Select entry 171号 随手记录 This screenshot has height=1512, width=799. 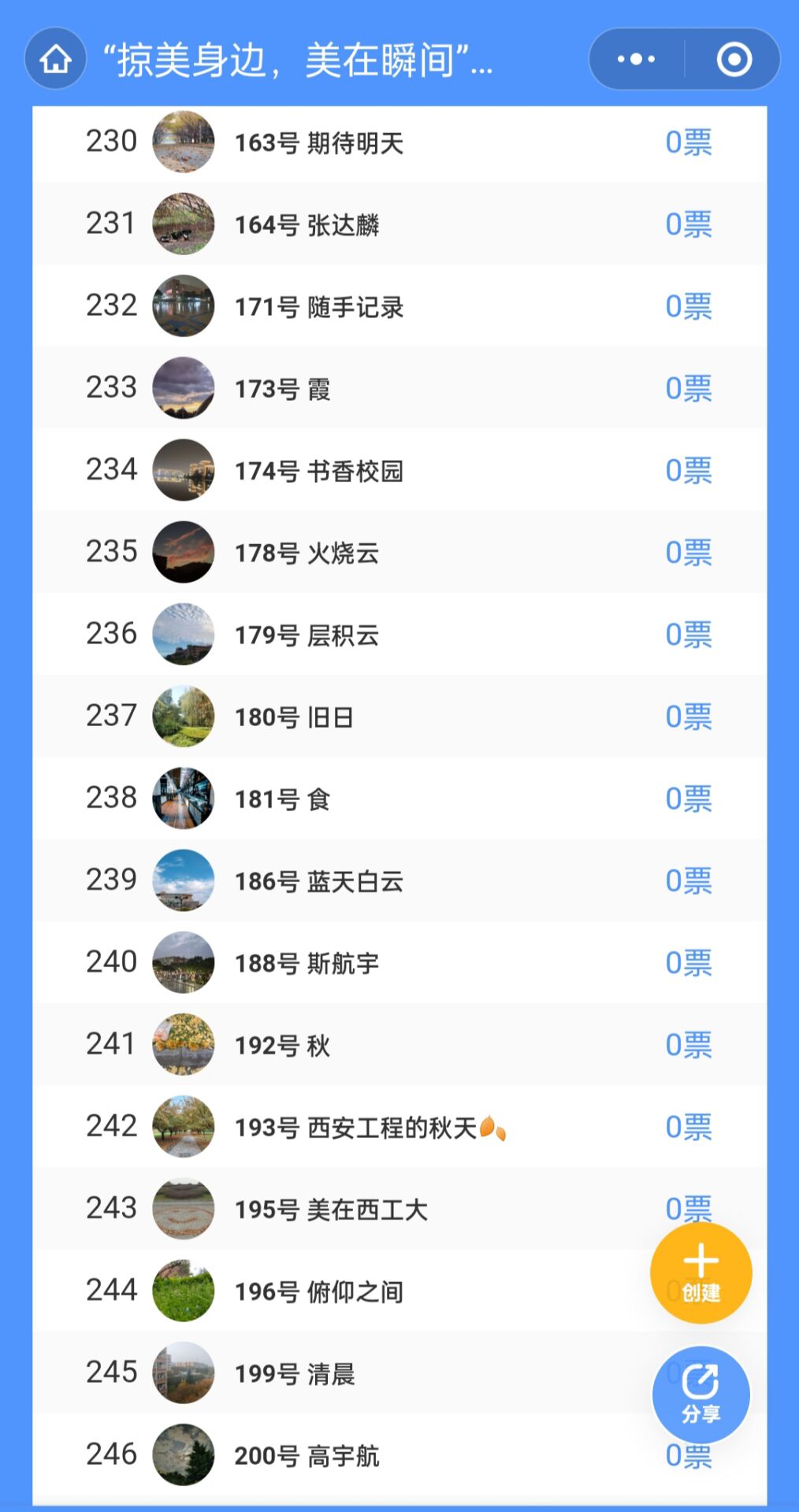pos(319,307)
